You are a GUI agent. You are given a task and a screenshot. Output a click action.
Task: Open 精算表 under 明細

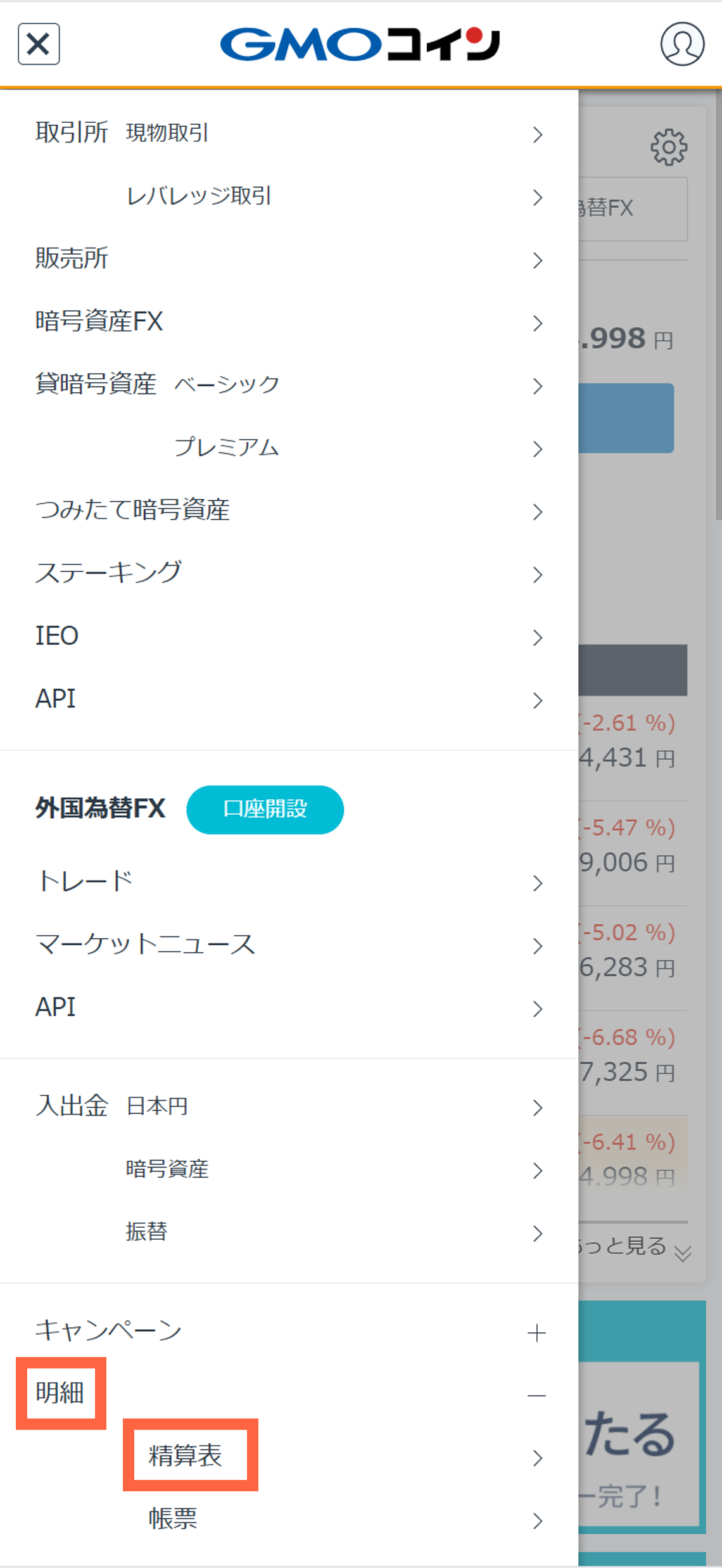coord(289,1457)
